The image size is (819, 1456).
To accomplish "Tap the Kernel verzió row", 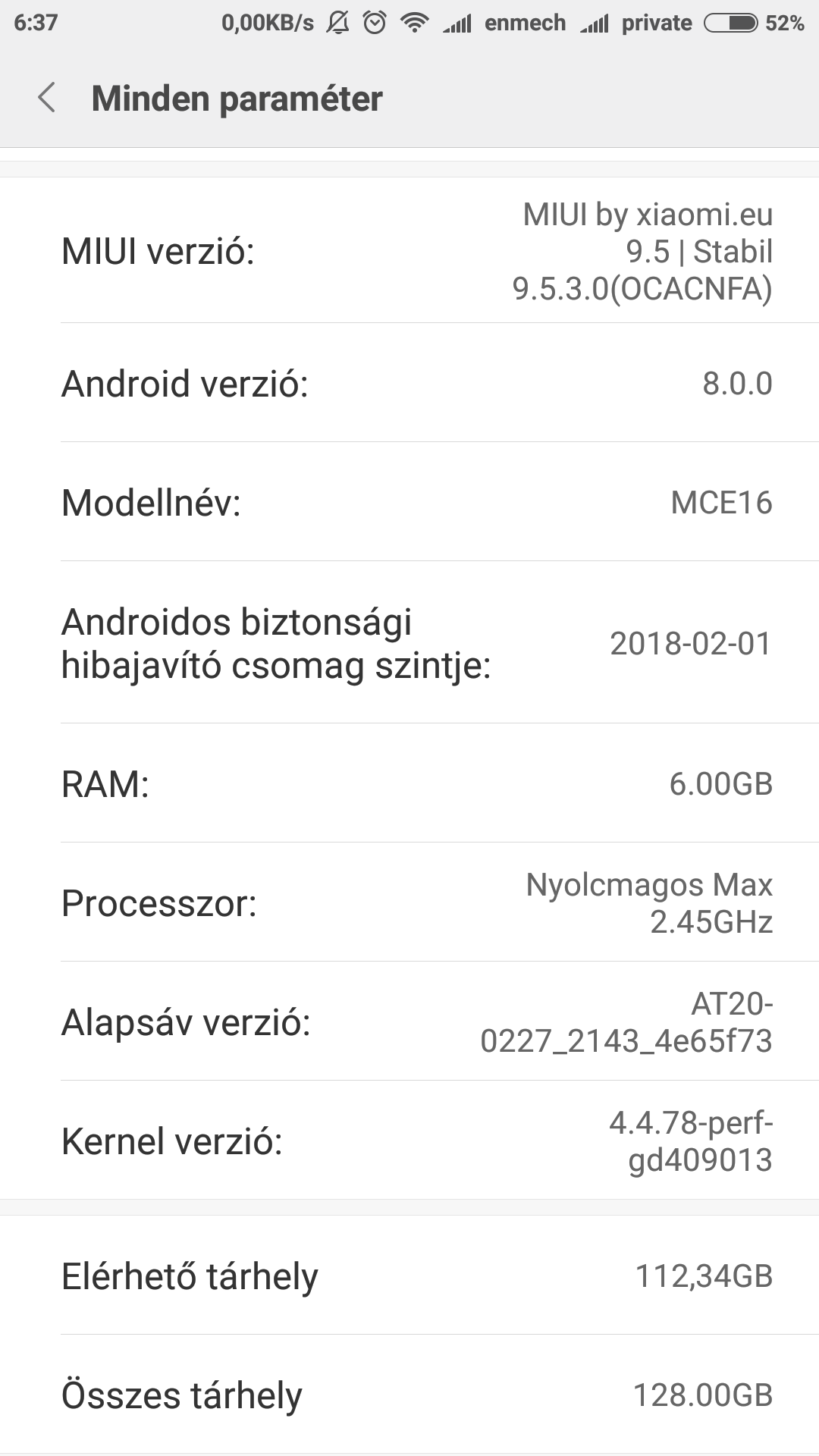I will point(409,1141).
